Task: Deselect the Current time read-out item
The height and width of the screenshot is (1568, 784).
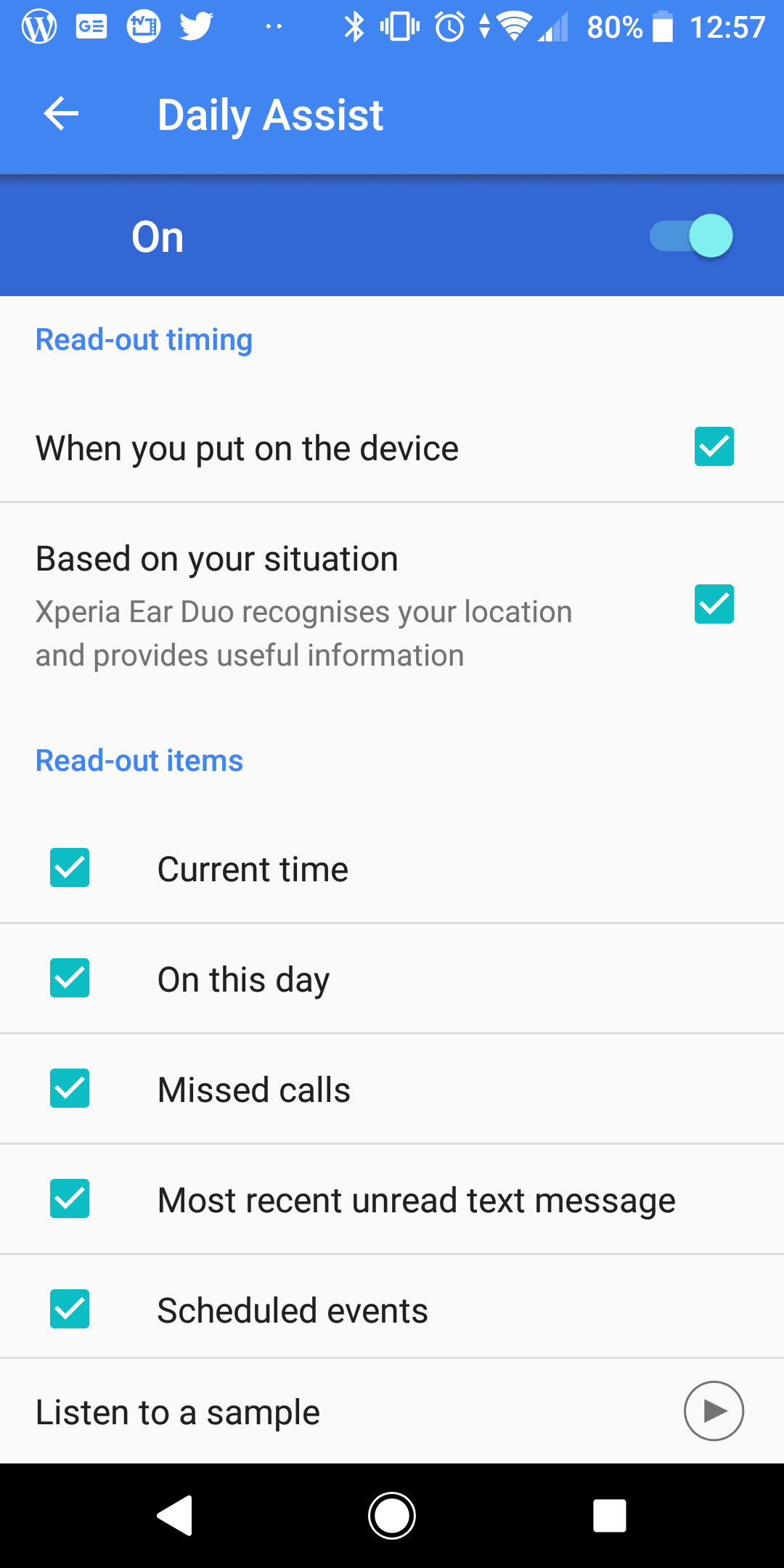Action: click(70, 867)
